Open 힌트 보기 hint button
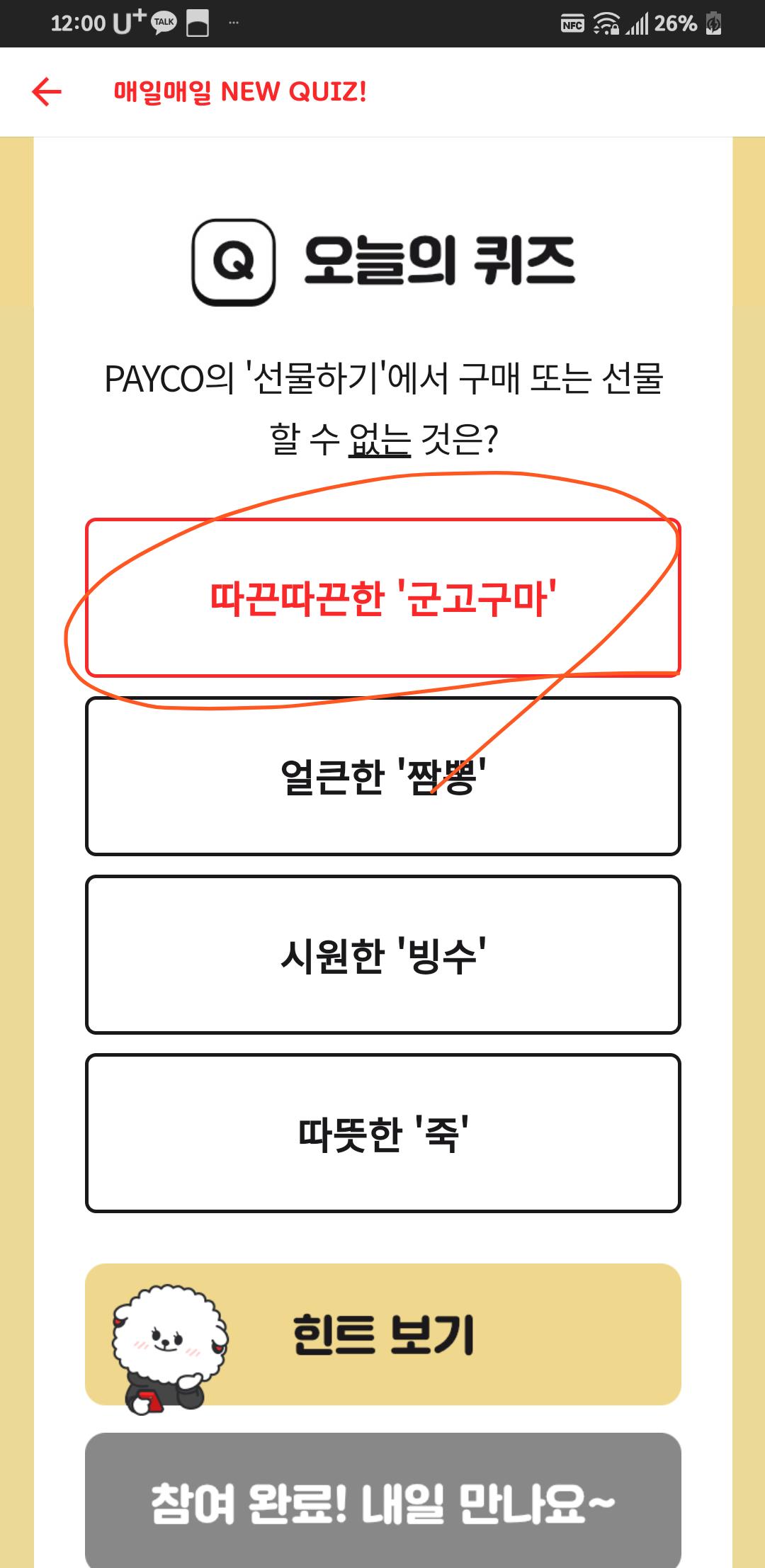Screen dimensions: 765x1568 [382, 1334]
